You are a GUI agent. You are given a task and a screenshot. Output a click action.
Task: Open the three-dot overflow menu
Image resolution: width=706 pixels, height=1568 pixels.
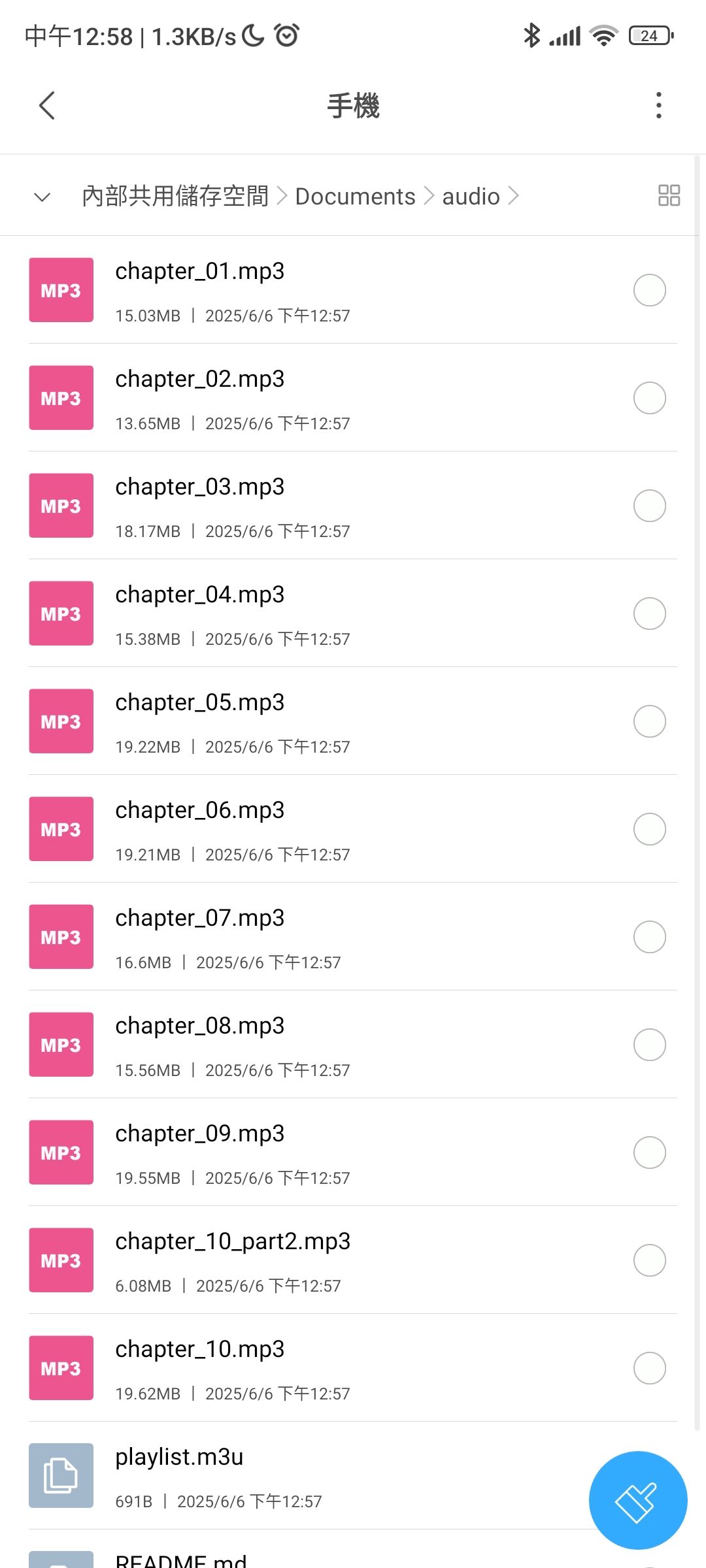point(658,105)
